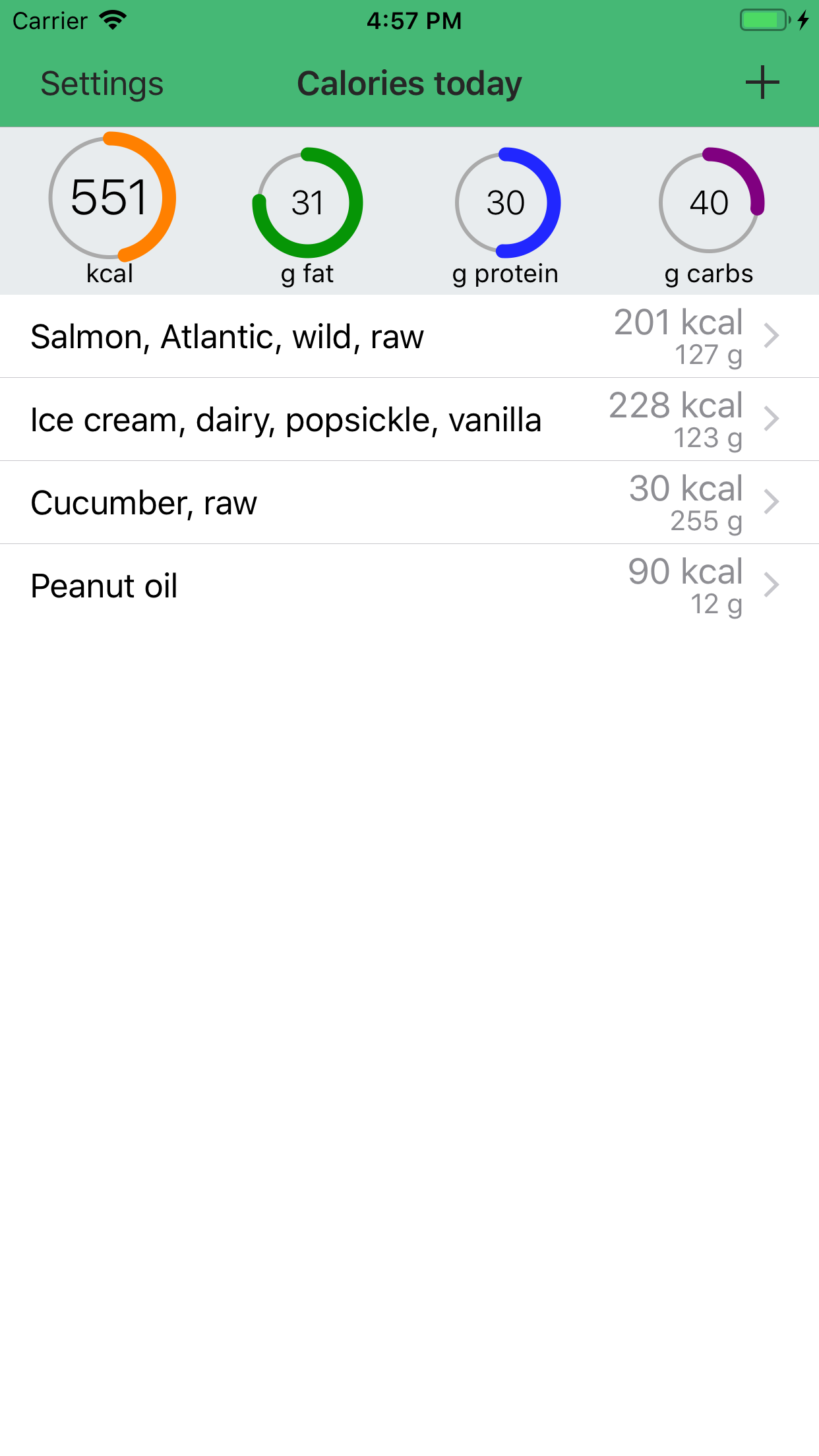Tap the blue protein progress ring

click(x=509, y=204)
